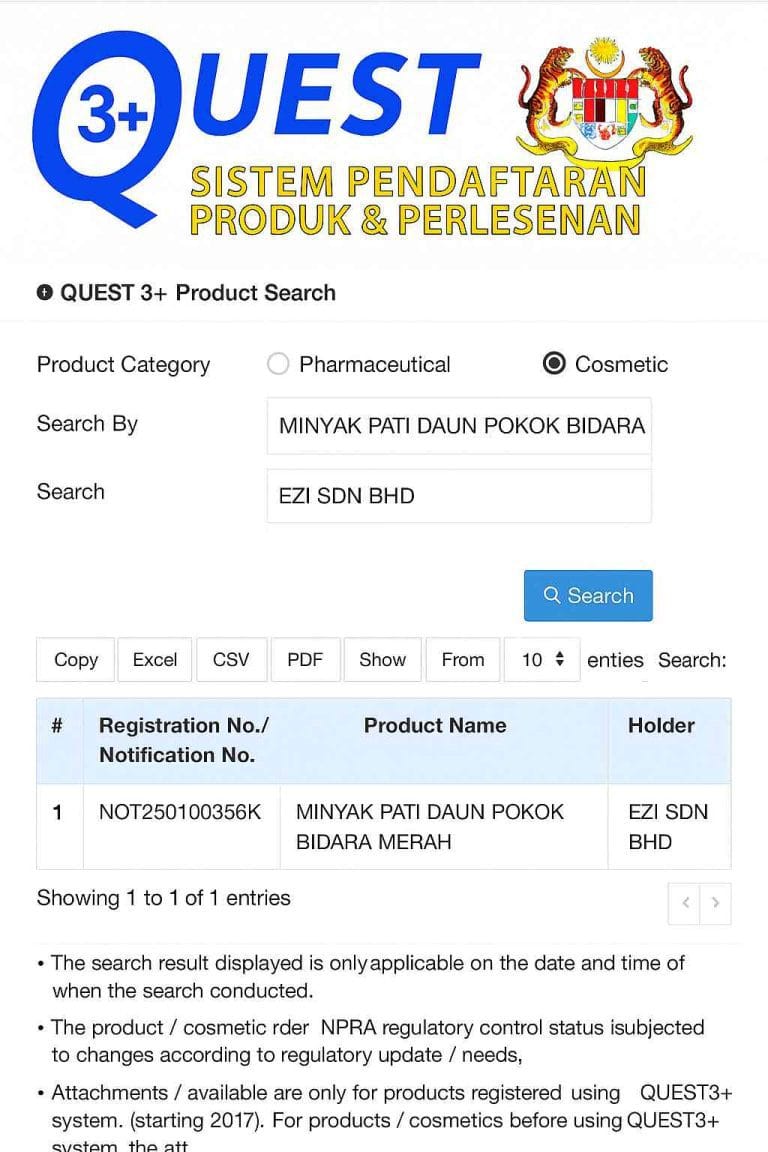Tap the From button
Image resolution: width=768 pixels, height=1152 pixels.
[x=463, y=660]
